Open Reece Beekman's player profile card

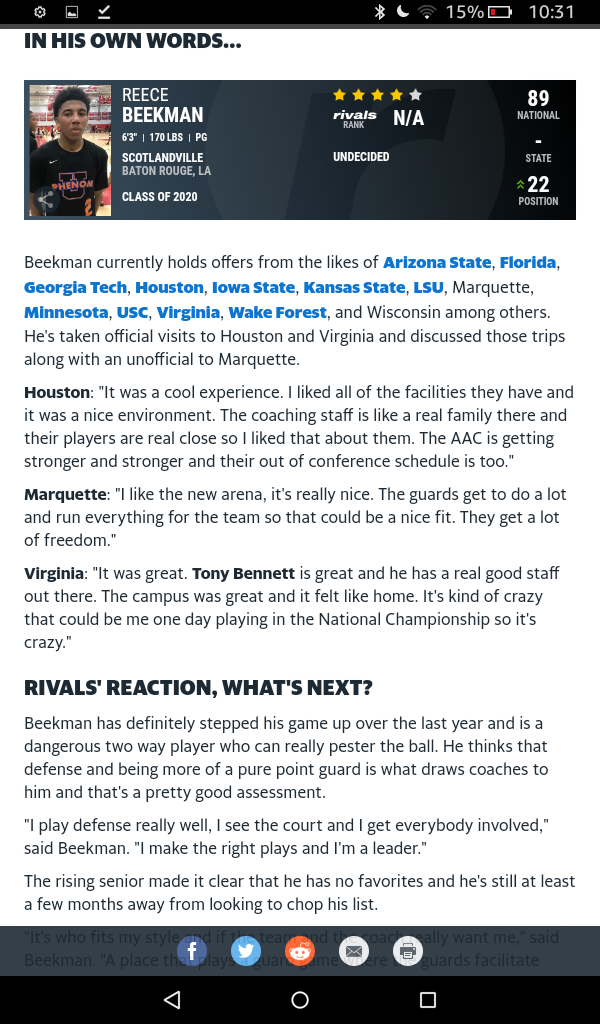pyautogui.click(x=300, y=150)
